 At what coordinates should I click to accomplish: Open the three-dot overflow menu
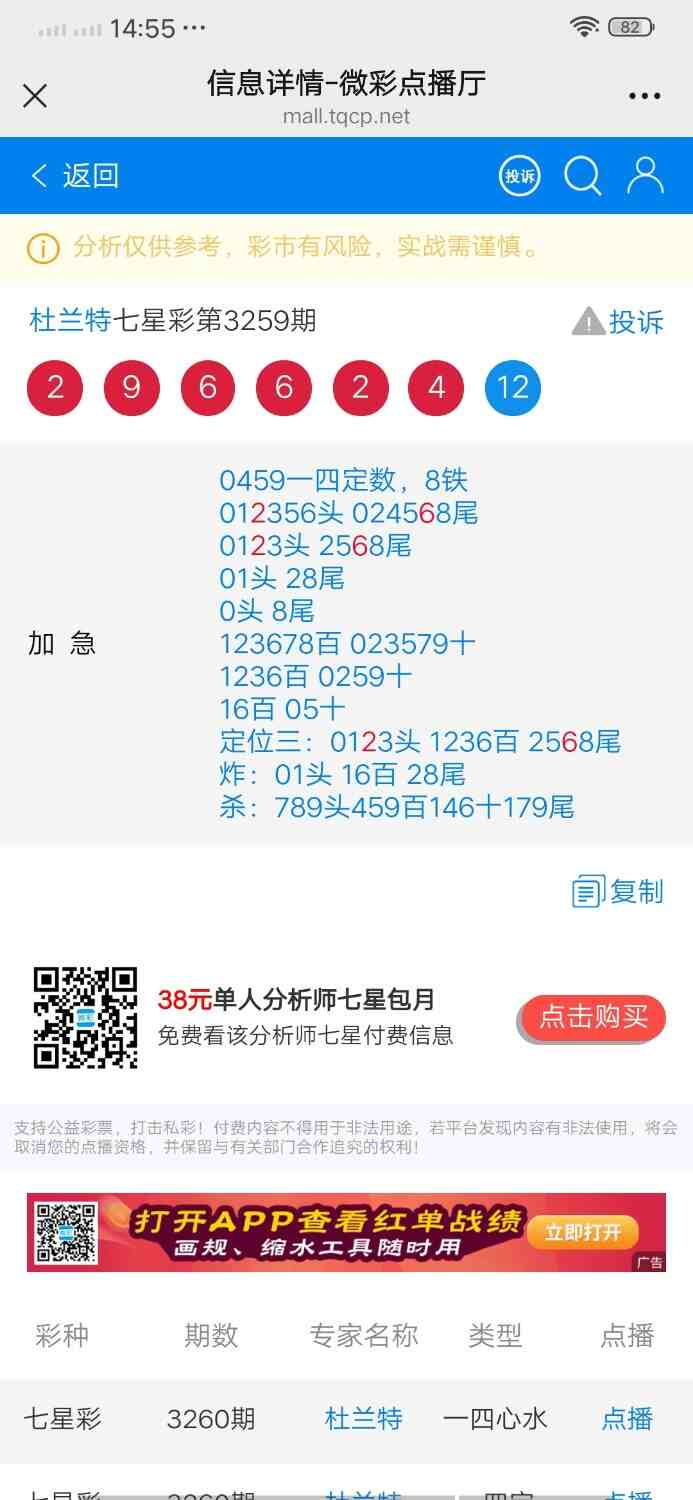645,97
